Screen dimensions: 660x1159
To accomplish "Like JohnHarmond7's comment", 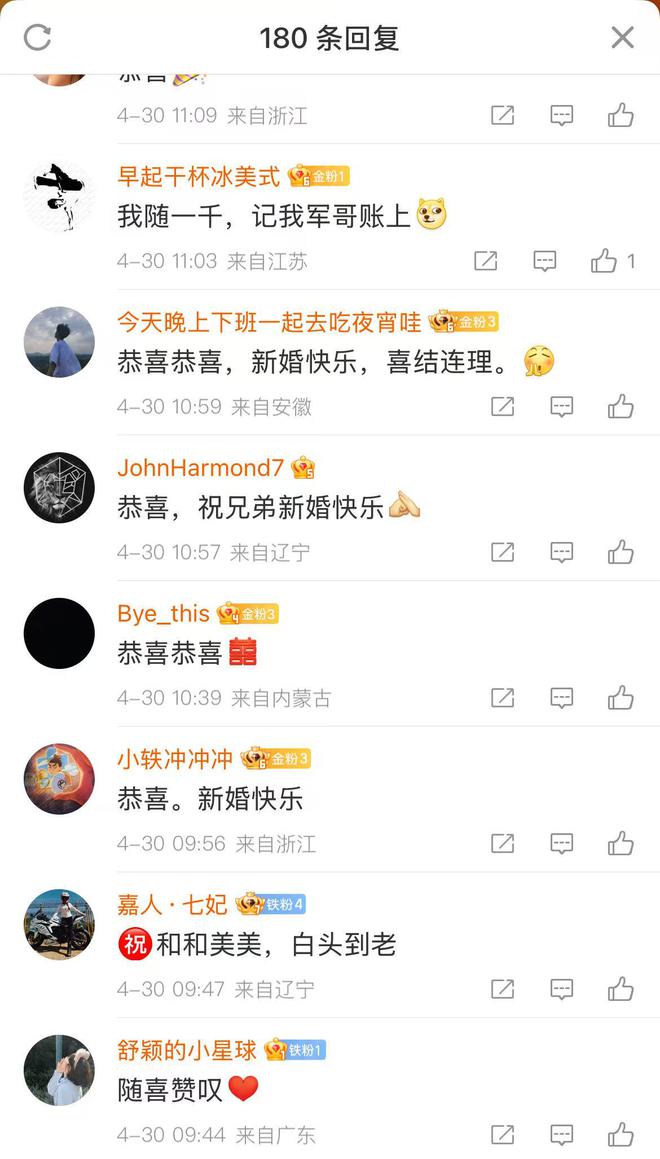I will 621,552.
